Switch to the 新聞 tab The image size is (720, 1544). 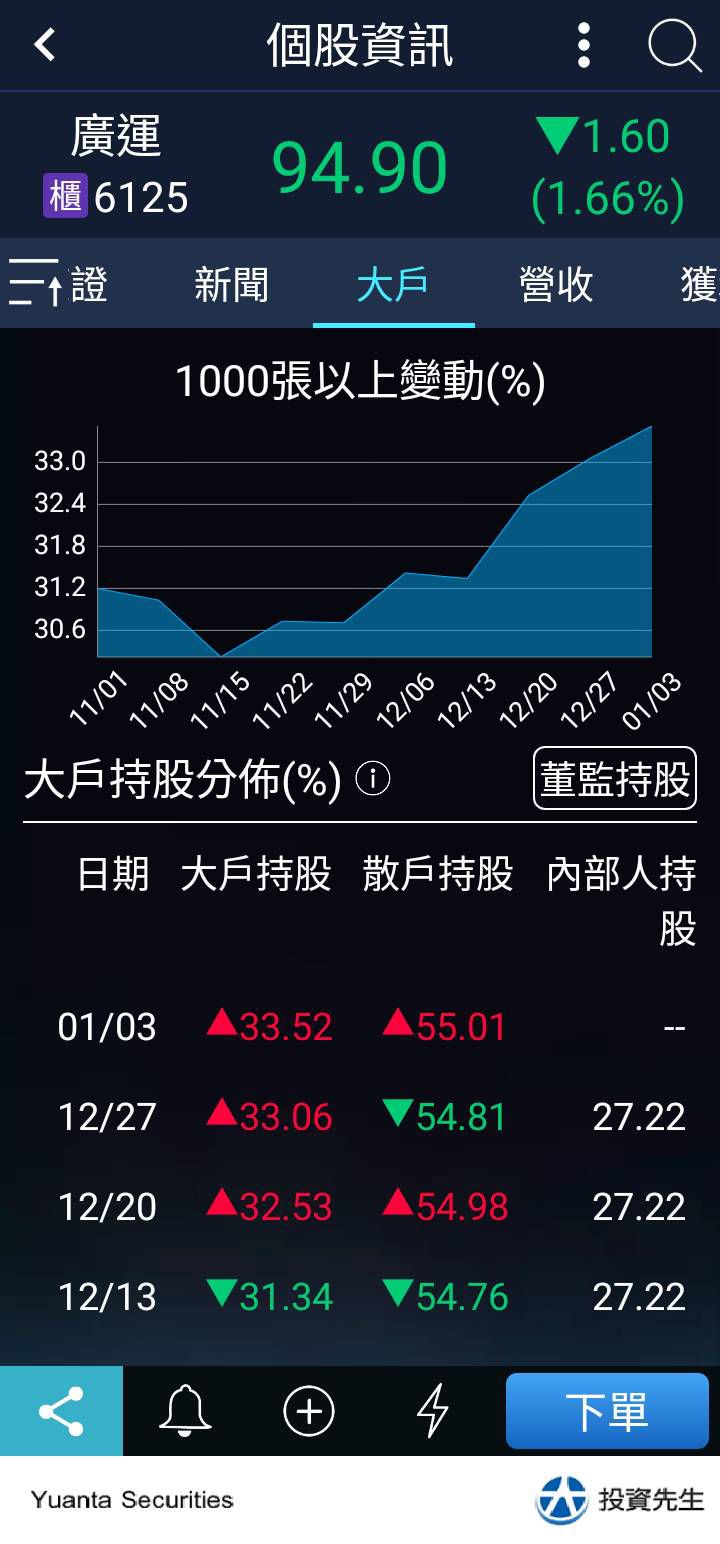[231, 285]
